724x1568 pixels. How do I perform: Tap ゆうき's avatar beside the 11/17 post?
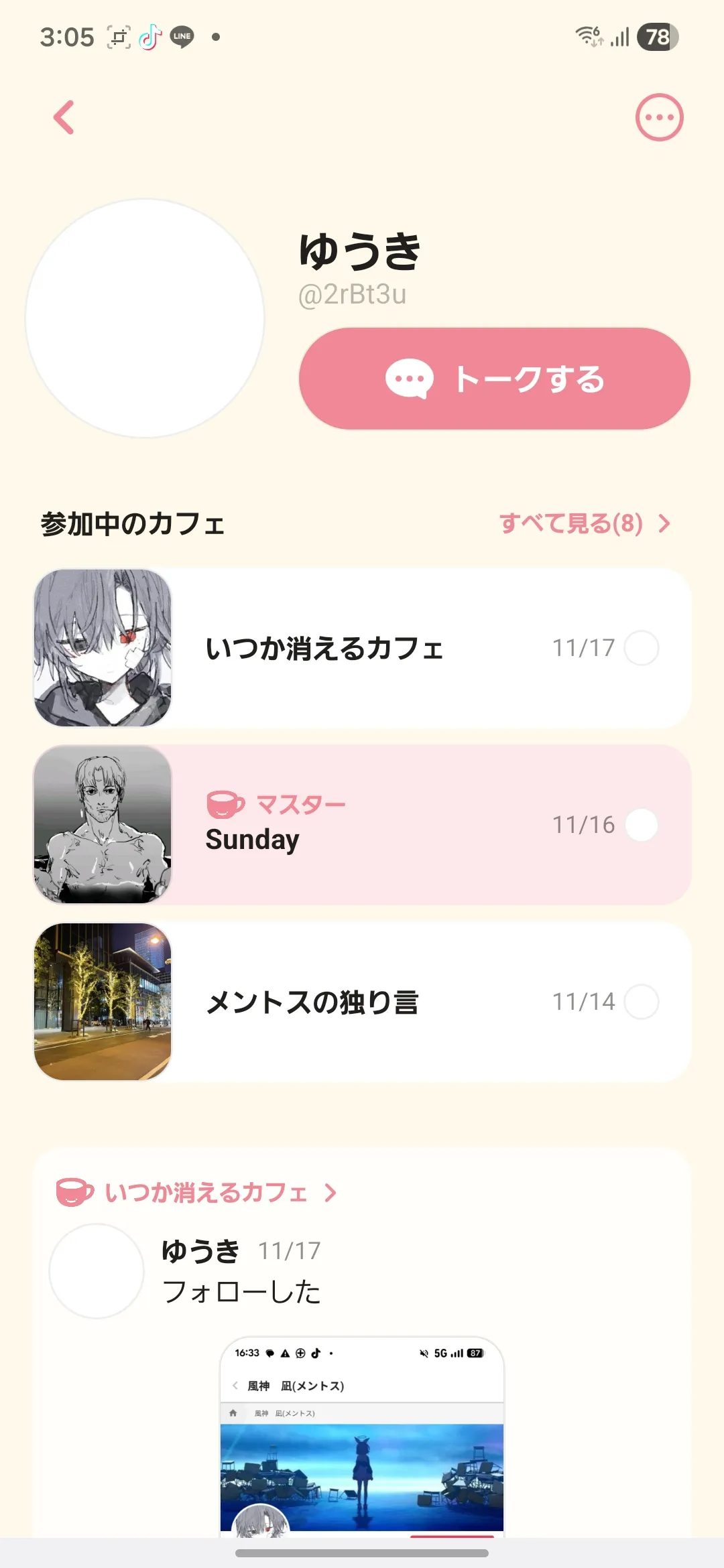click(97, 1271)
